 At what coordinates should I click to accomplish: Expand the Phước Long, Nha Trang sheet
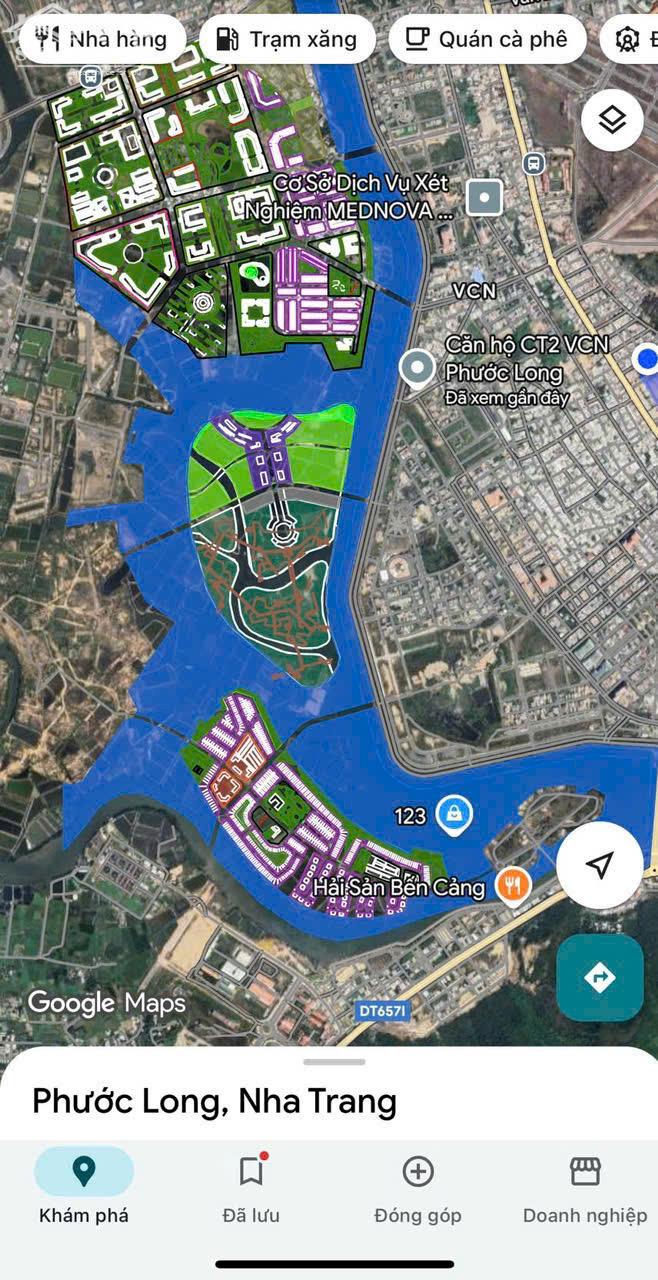(334, 1062)
